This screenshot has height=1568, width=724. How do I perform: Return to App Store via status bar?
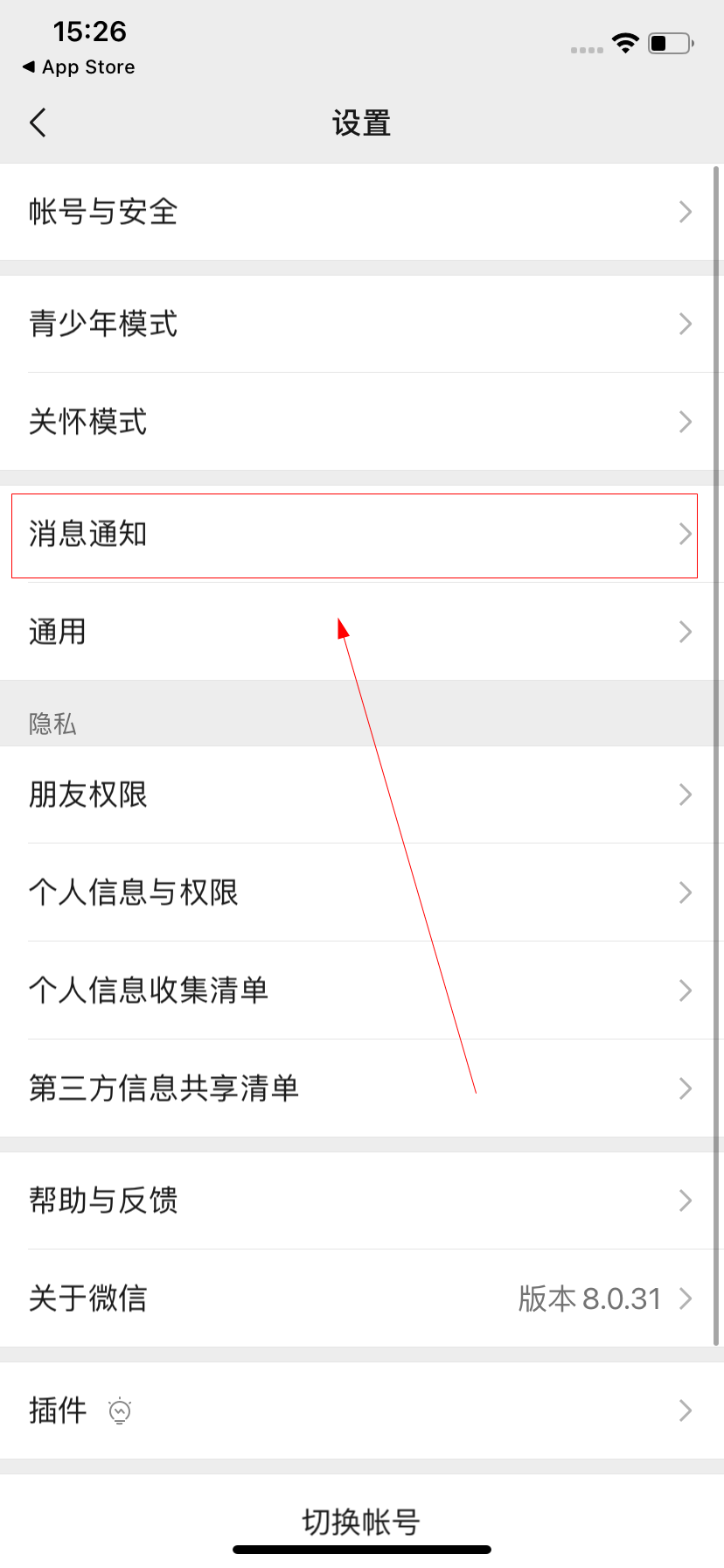pyautogui.click(x=79, y=67)
